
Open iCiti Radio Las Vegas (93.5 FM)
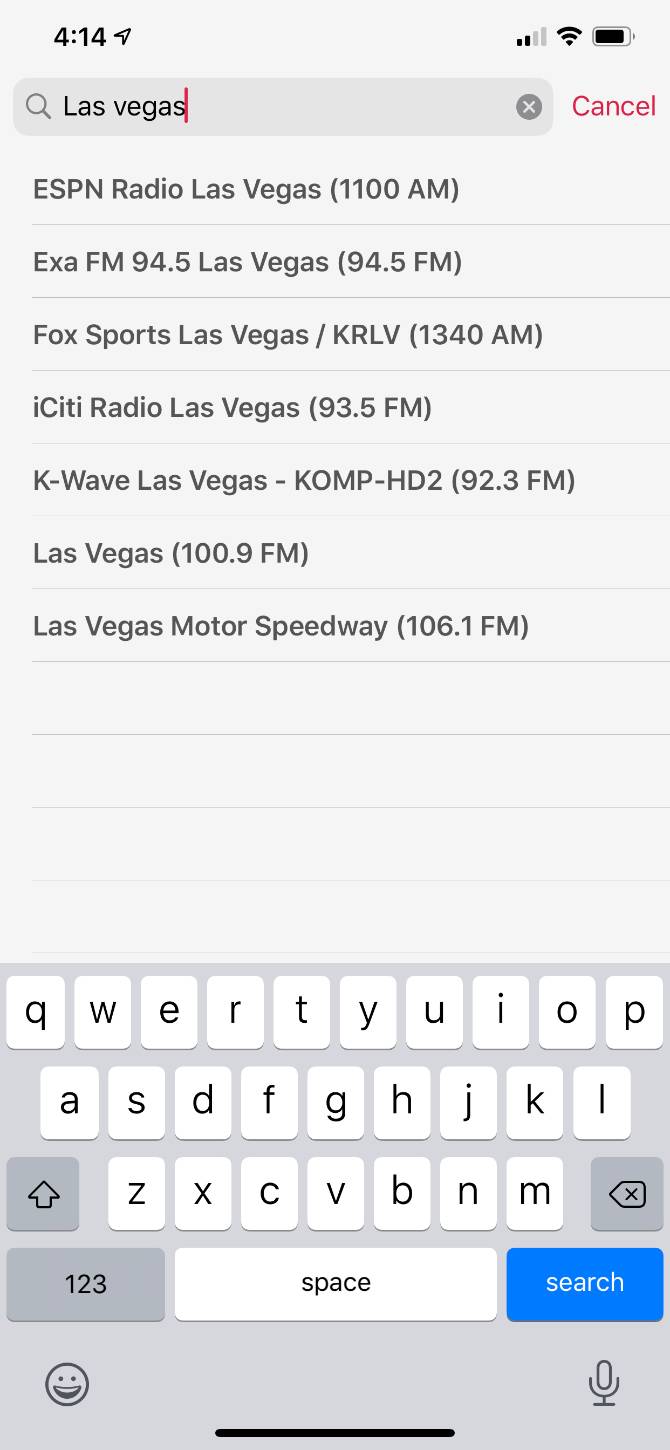[x=232, y=408]
